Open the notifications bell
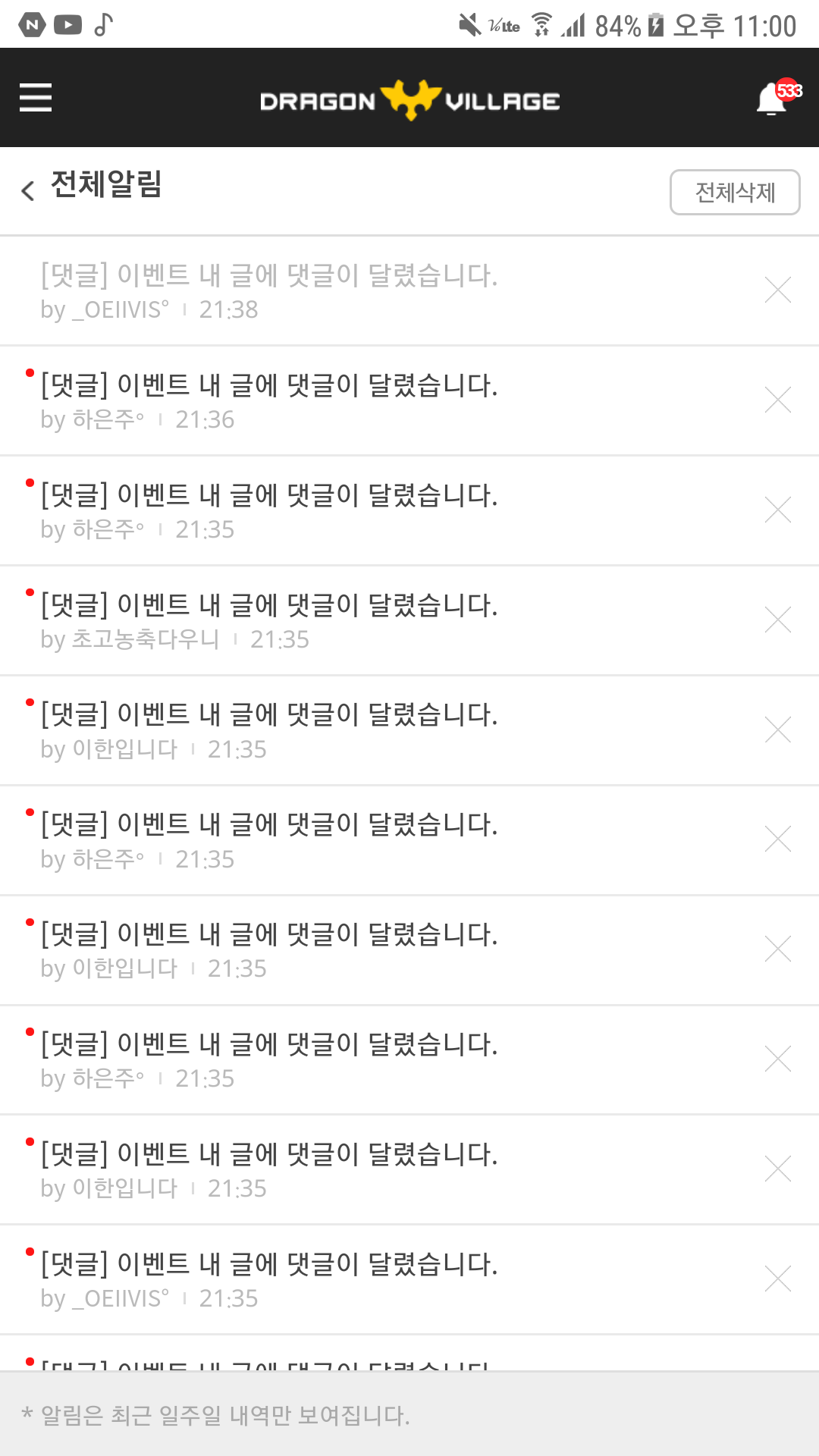819x1456 pixels. [773, 99]
